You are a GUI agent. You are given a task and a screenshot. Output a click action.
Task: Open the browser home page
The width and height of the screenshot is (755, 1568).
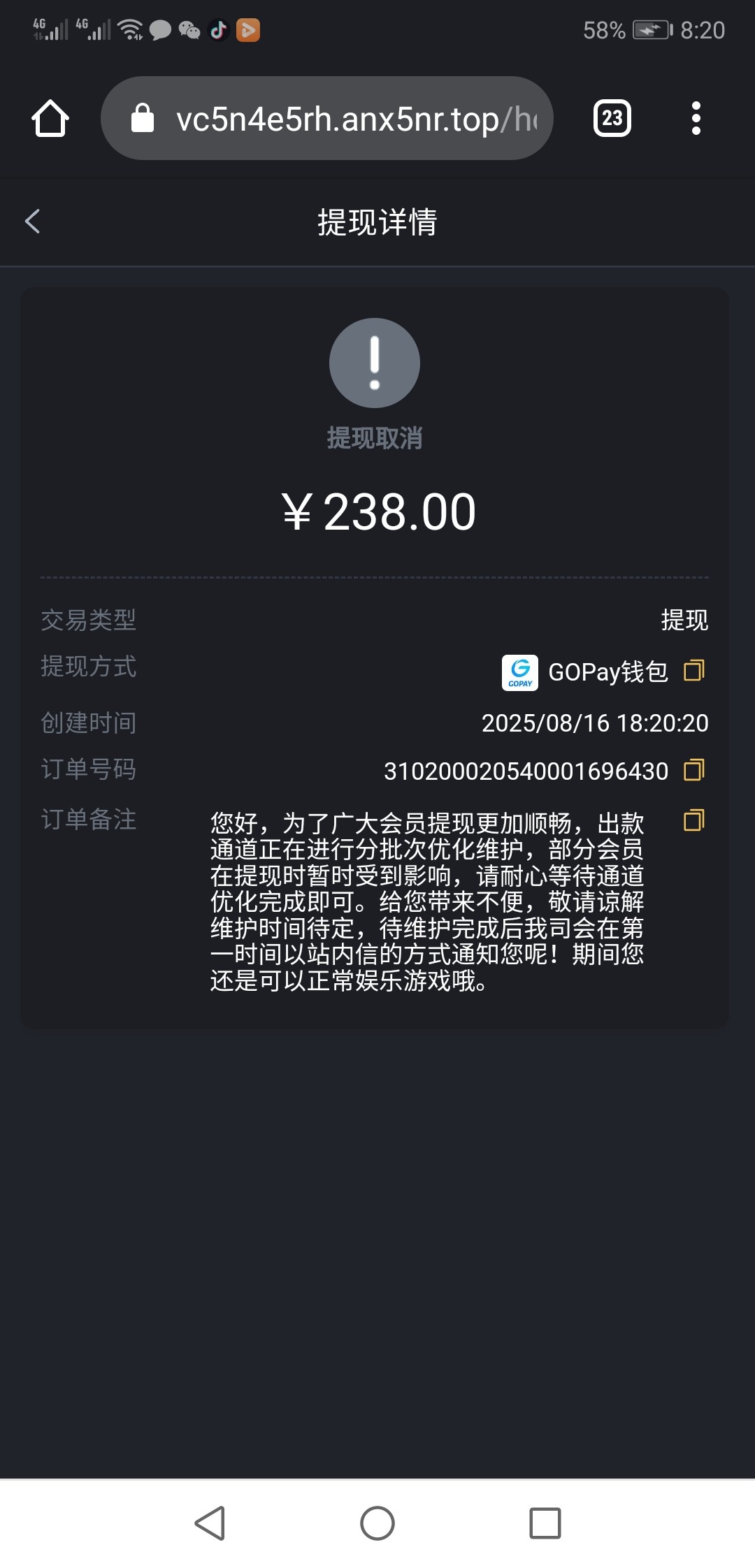click(50, 118)
